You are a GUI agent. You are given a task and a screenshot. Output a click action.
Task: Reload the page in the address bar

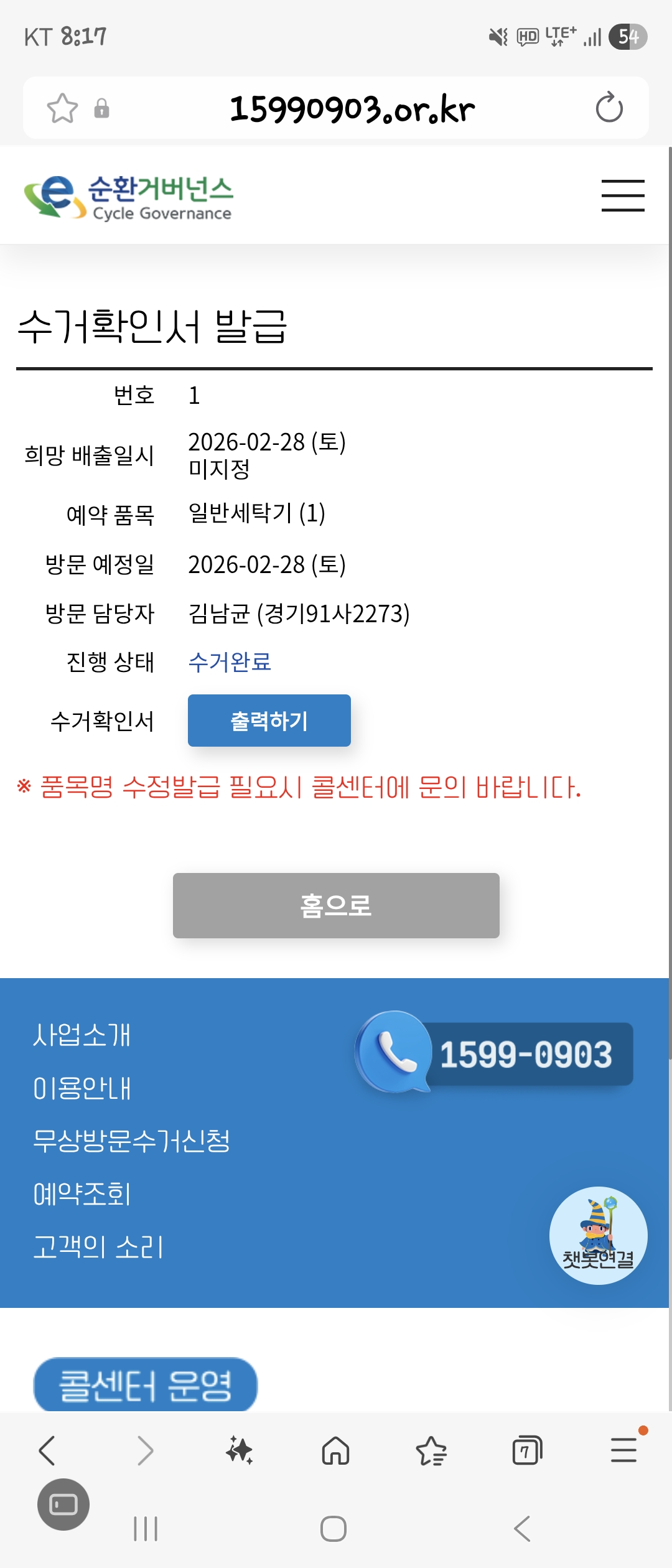click(609, 108)
